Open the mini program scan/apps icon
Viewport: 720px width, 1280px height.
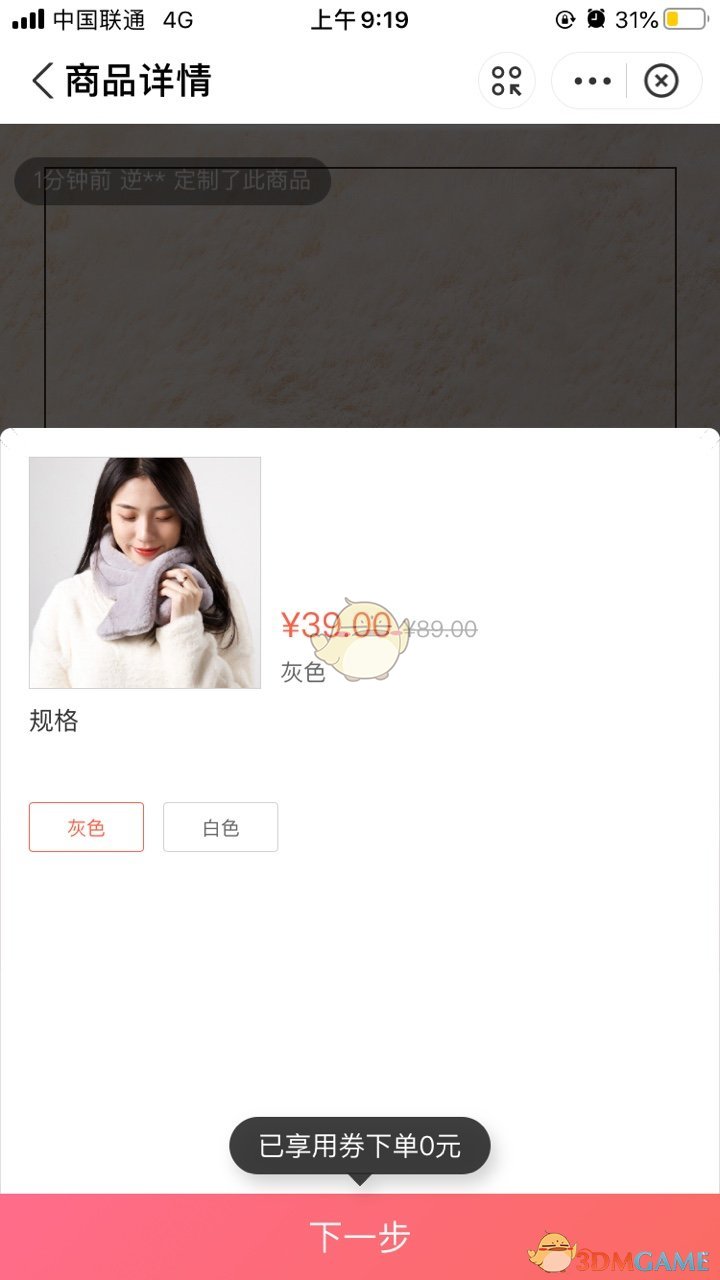click(x=507, y=81)
